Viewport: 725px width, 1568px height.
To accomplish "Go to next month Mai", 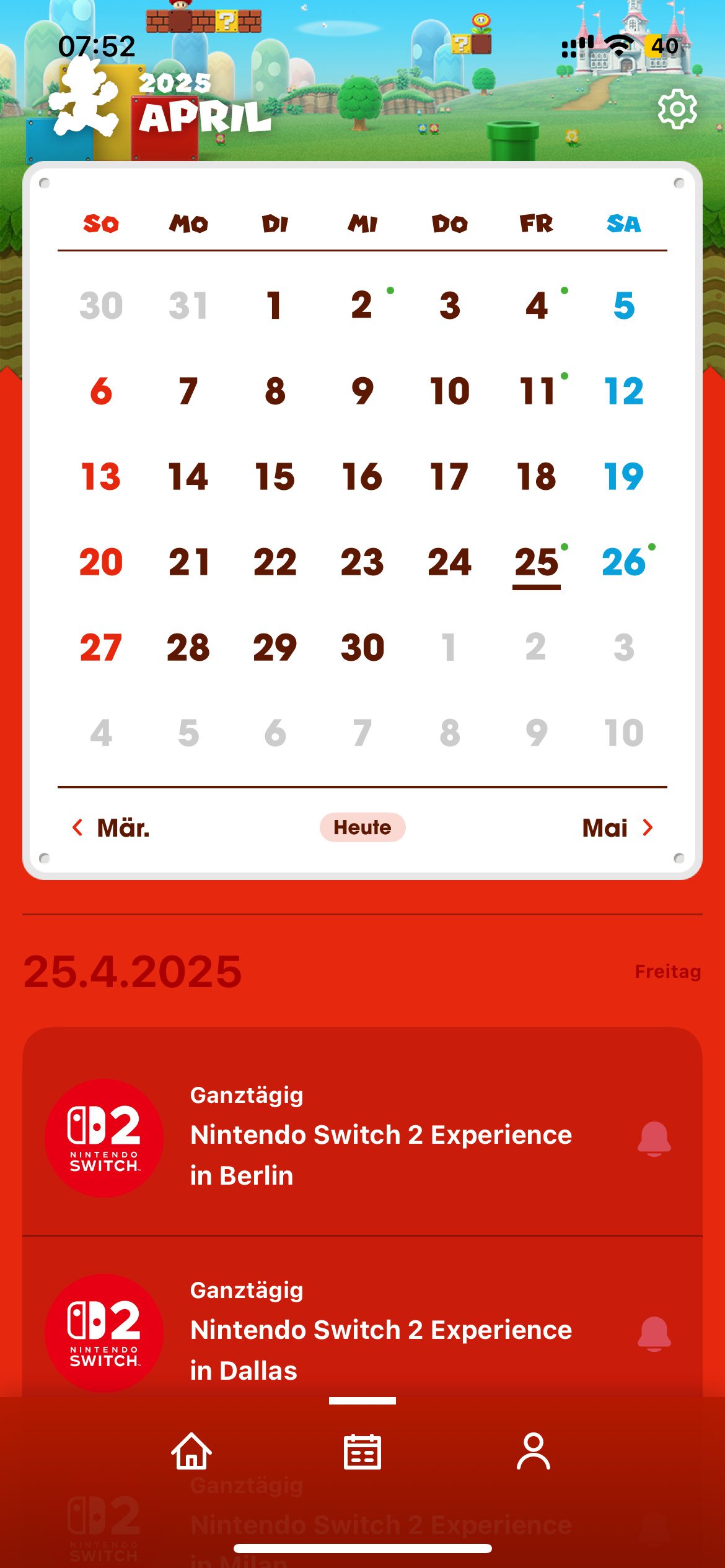I will click(x=617, y=828).
